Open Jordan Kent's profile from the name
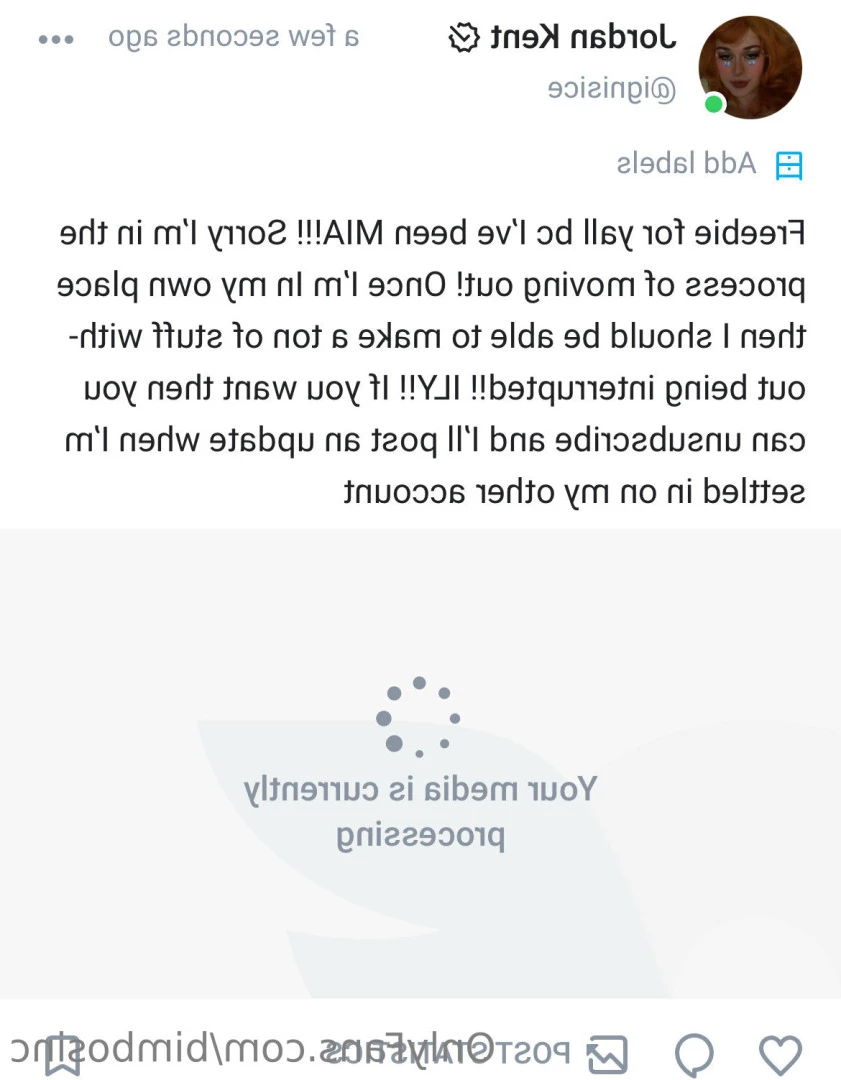841x1080 pixels. tap(584, 39)
